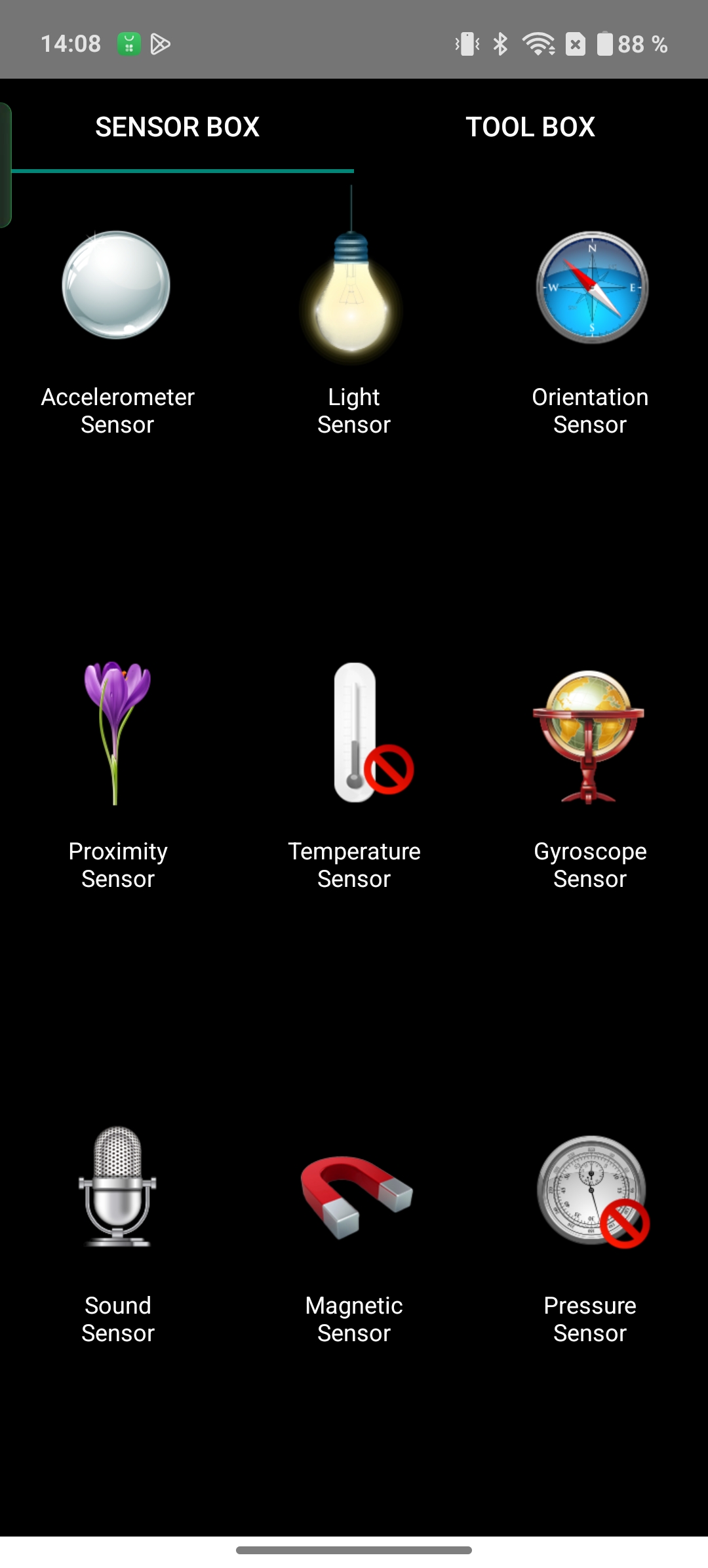708x1568 pixels.
Task: Open the Proximity Sensor flower
Action: point(117,733)
